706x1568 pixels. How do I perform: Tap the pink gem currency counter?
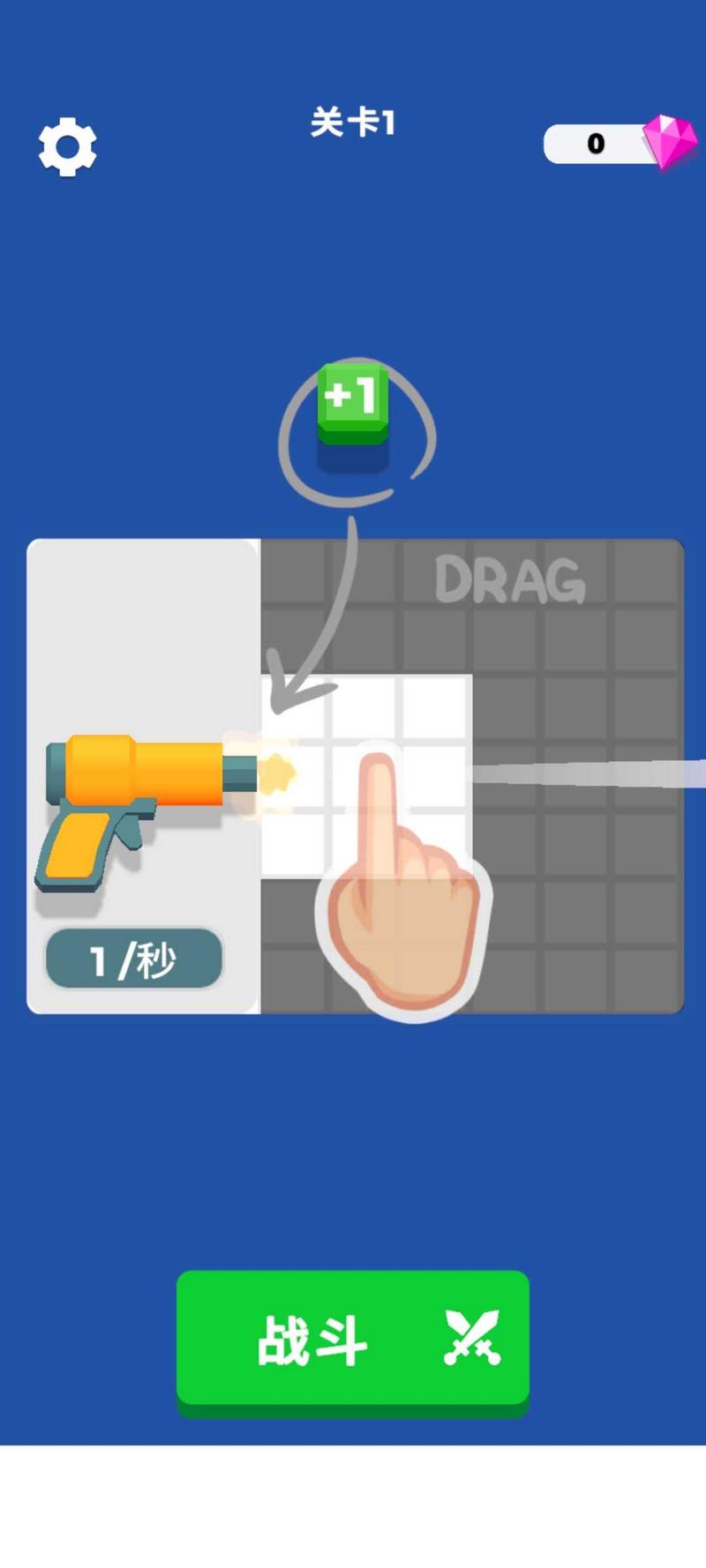pos(618,143)
